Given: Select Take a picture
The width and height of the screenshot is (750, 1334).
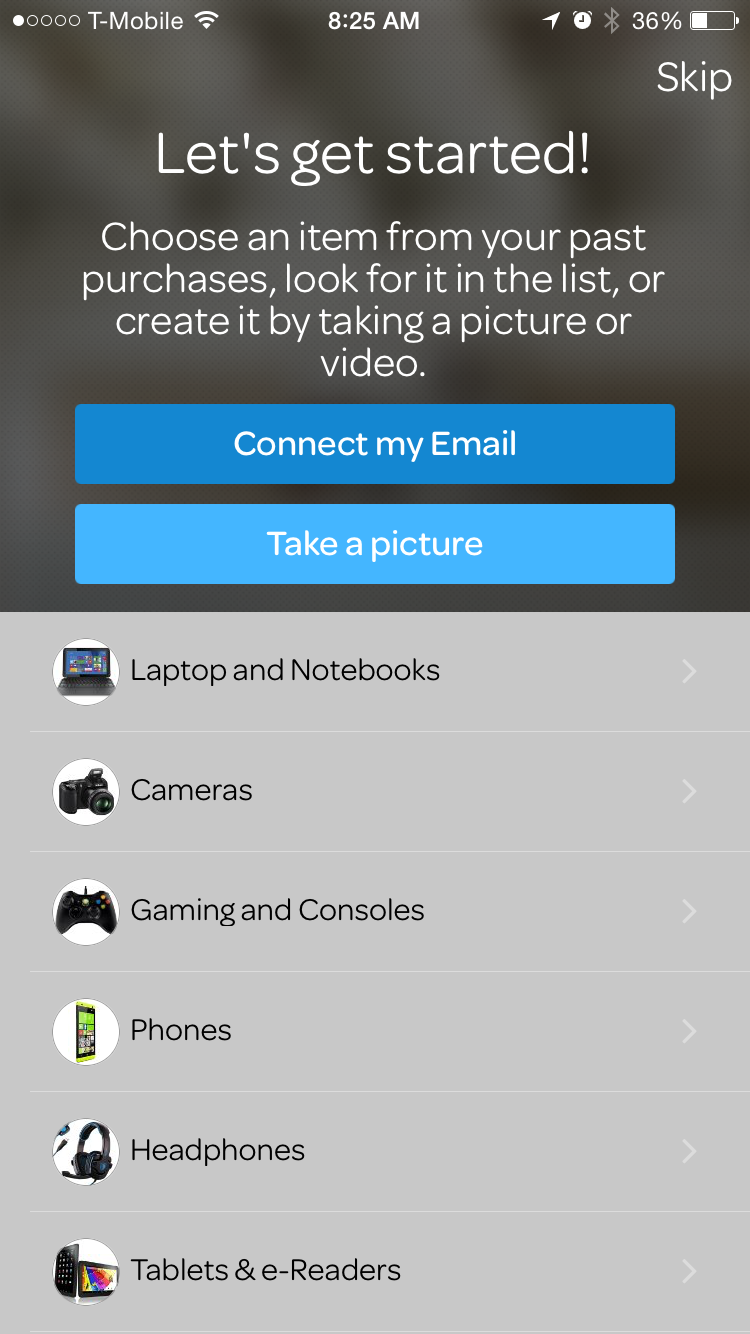Looking at the screenshot, I should pyautogui.click(x=375, y=544).
